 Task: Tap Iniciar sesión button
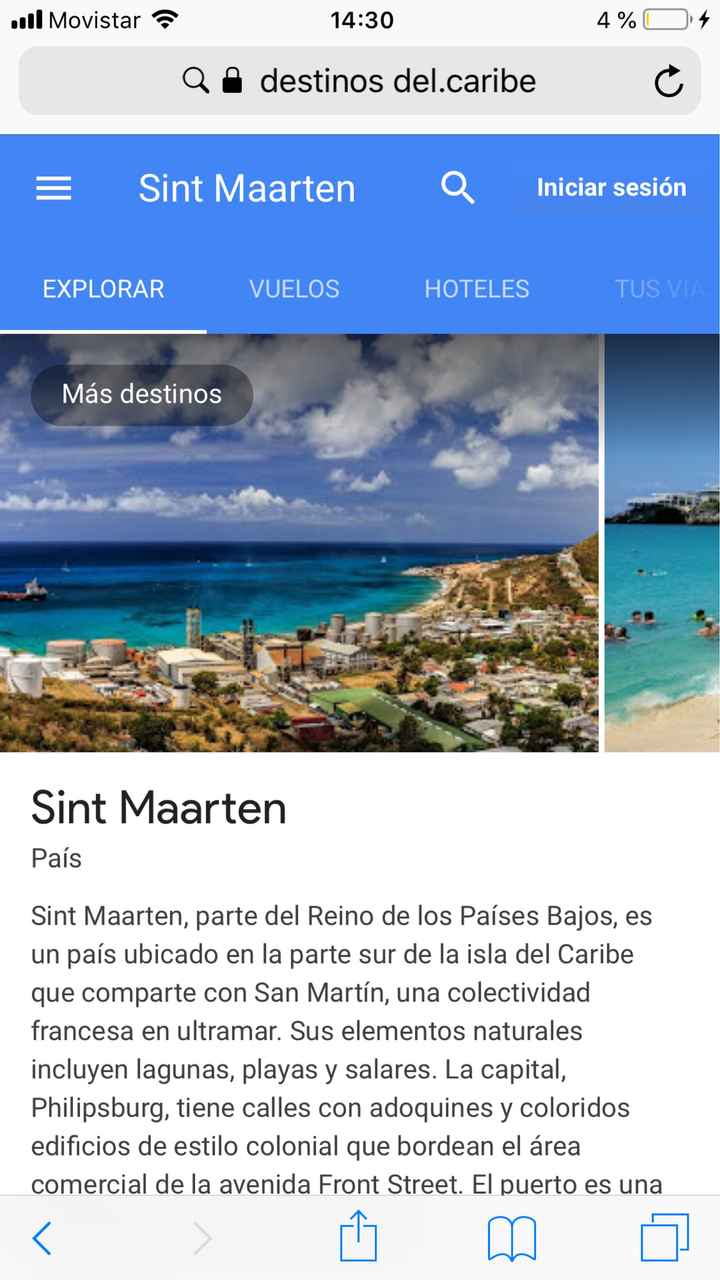[x=611, y=188]
